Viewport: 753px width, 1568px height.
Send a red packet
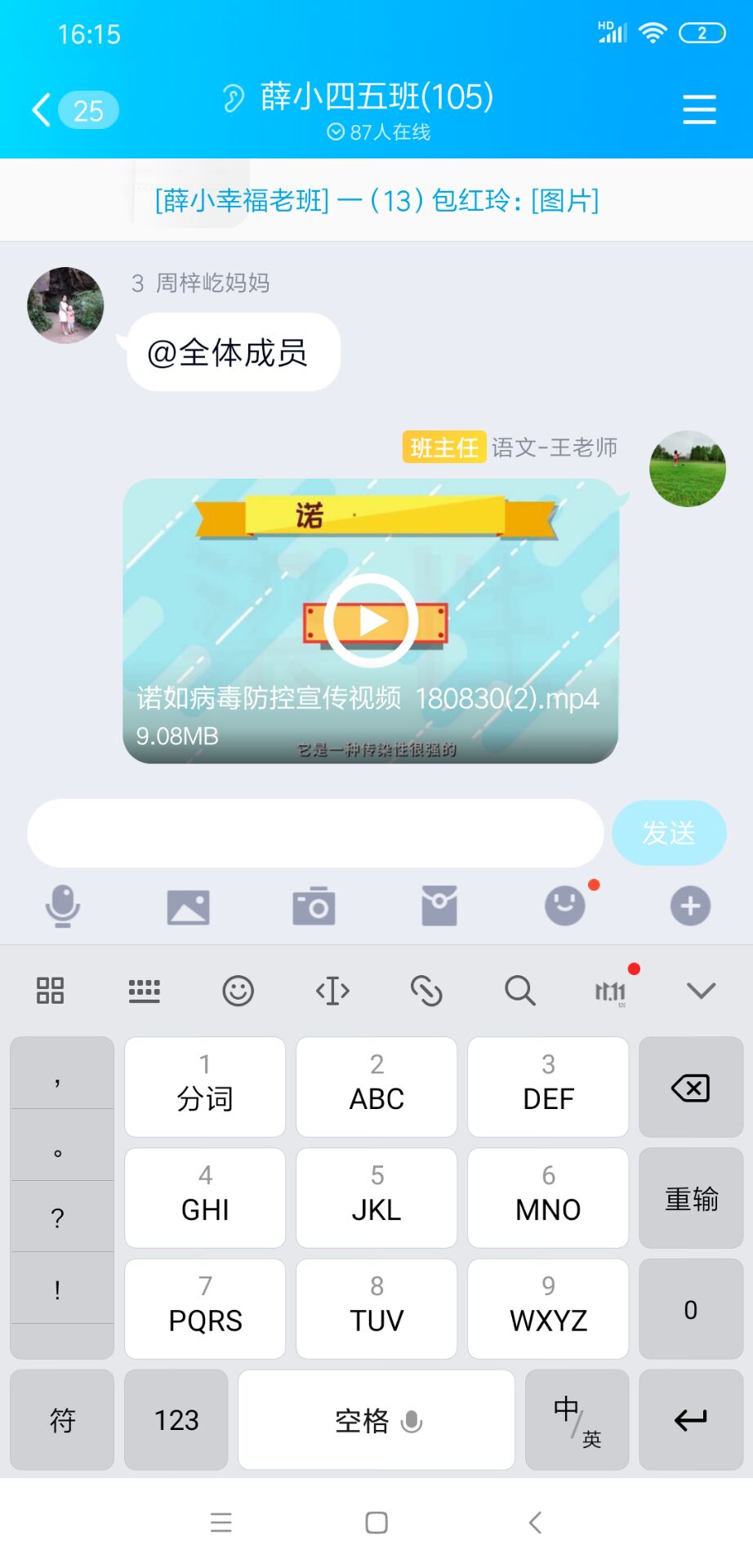coord(439,906)
